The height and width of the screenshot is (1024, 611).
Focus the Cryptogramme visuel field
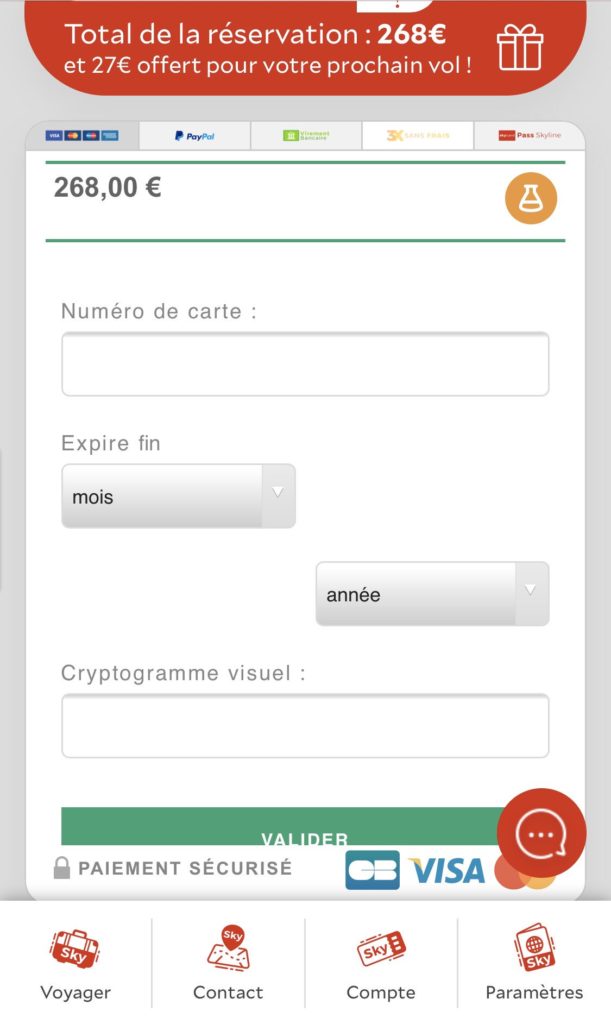tap(305, 726)
